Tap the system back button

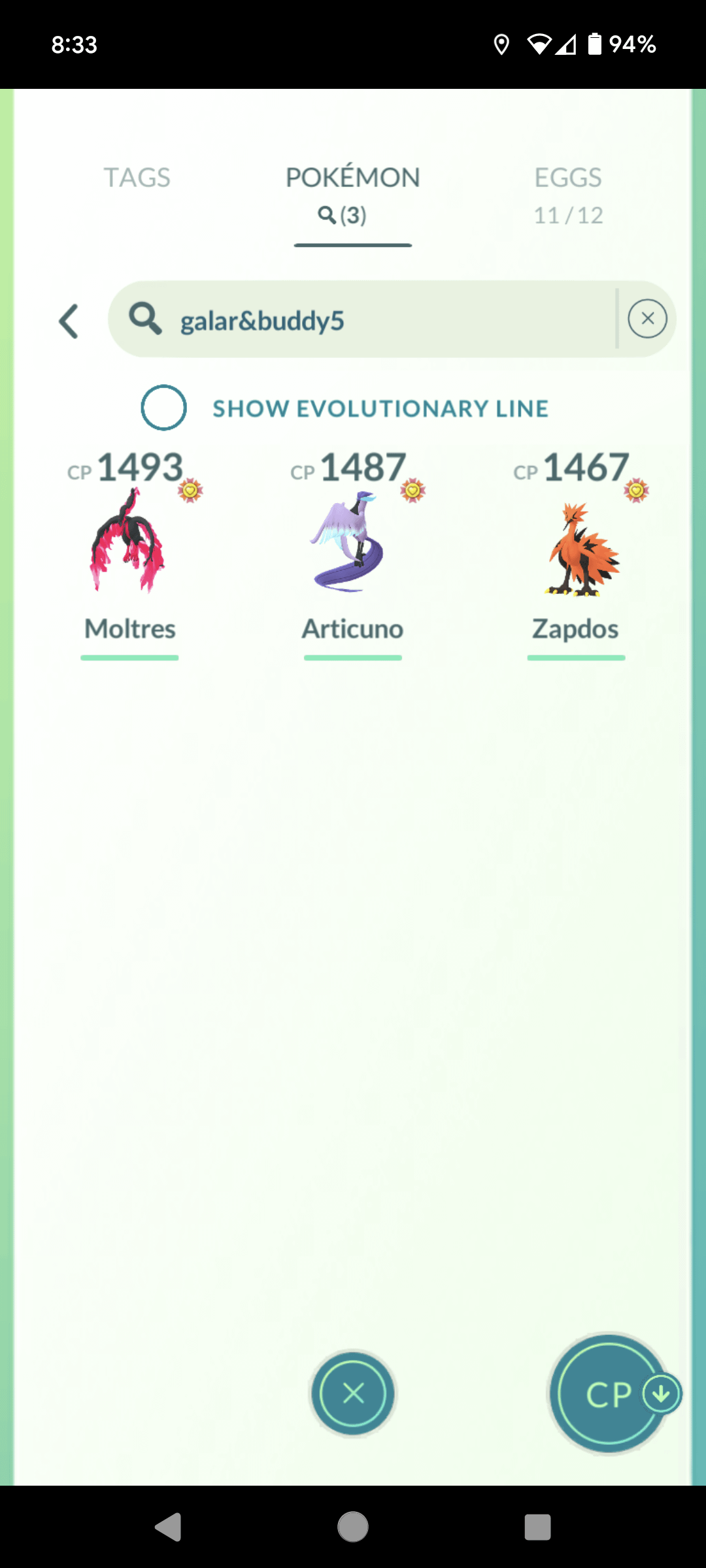point(169,1527)
